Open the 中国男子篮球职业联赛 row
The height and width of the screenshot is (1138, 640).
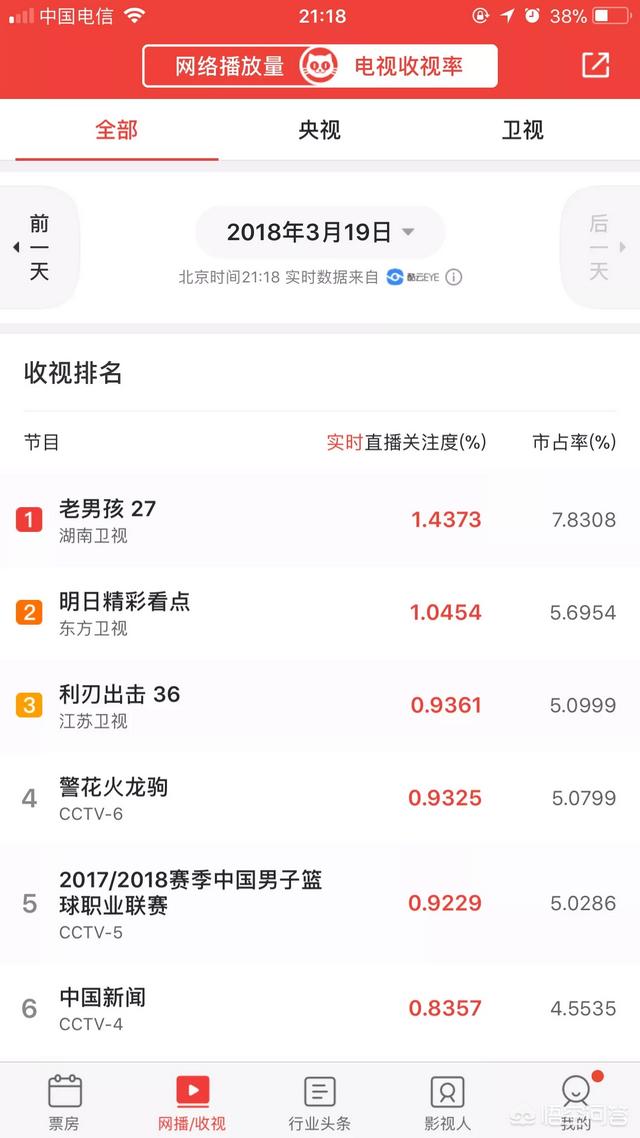tap(320, 904)
